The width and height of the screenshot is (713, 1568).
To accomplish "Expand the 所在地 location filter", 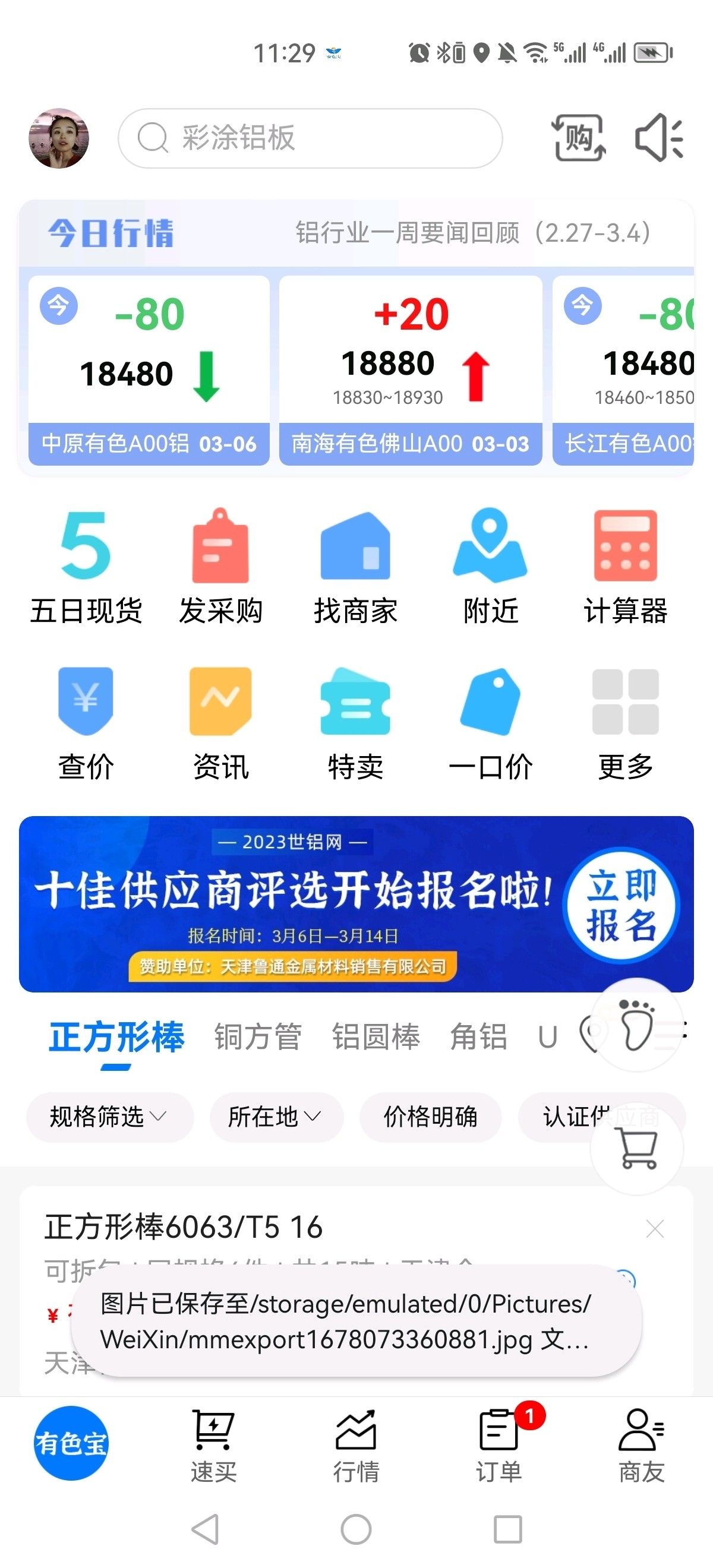I will pos(276,1117).
